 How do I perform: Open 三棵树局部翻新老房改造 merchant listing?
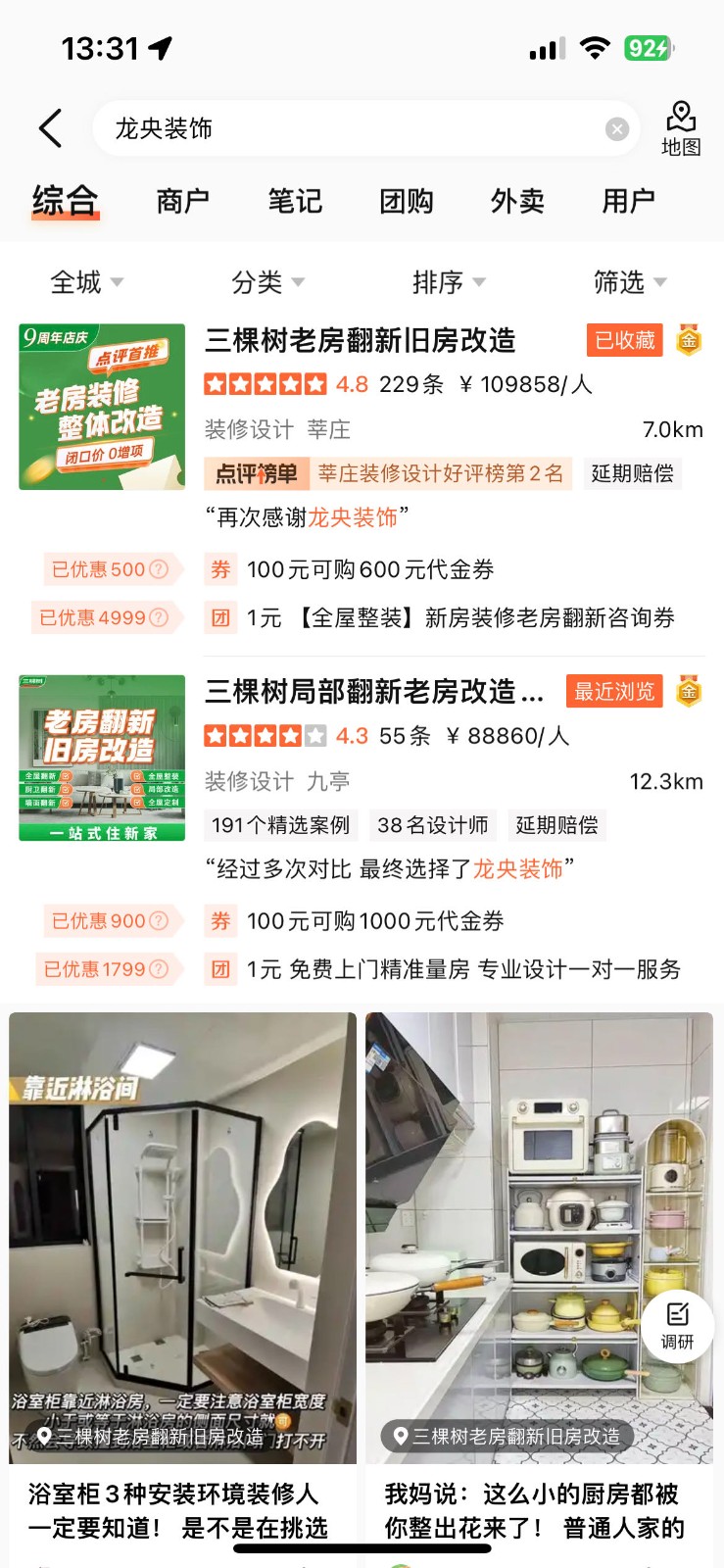(373, 692)
